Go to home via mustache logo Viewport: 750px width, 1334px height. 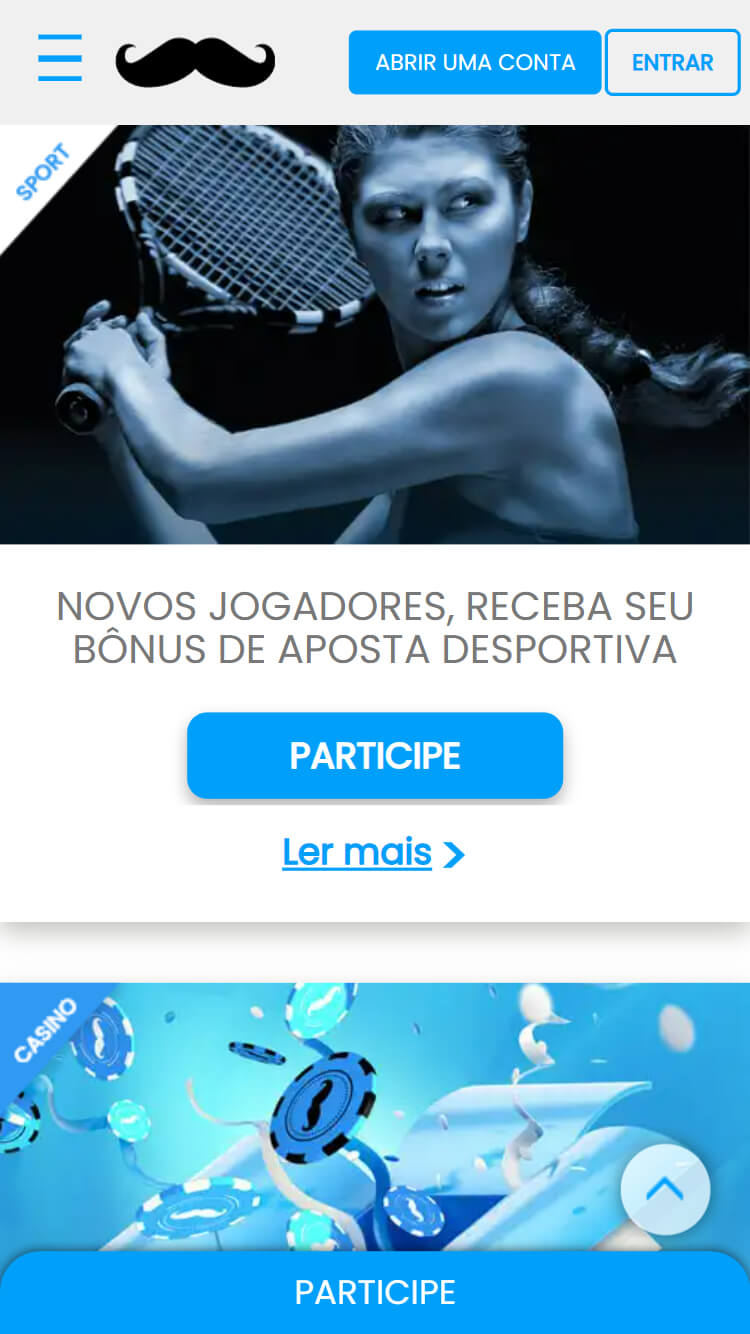point(195,63)
